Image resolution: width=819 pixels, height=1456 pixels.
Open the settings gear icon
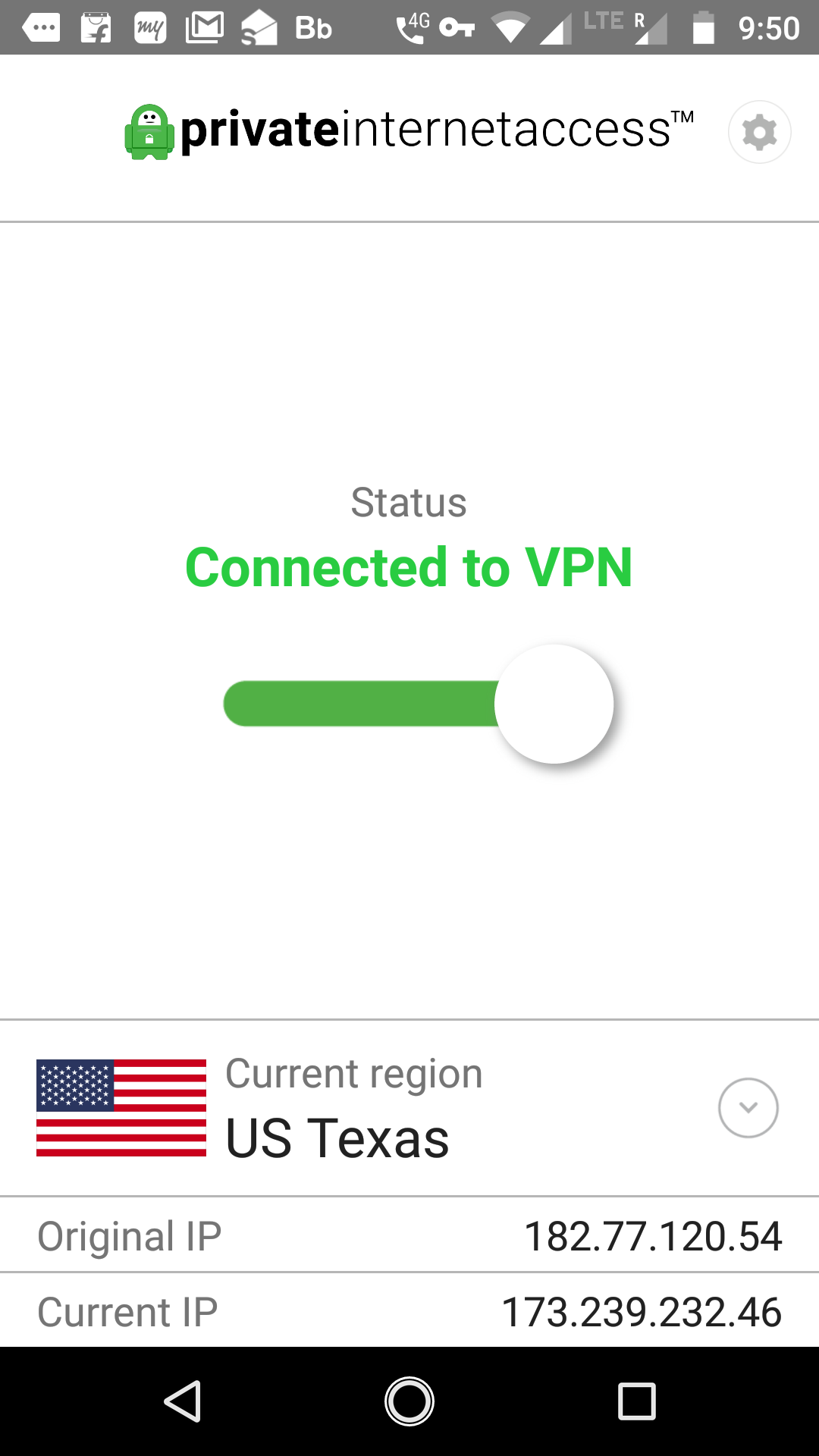tap(759, 132)
